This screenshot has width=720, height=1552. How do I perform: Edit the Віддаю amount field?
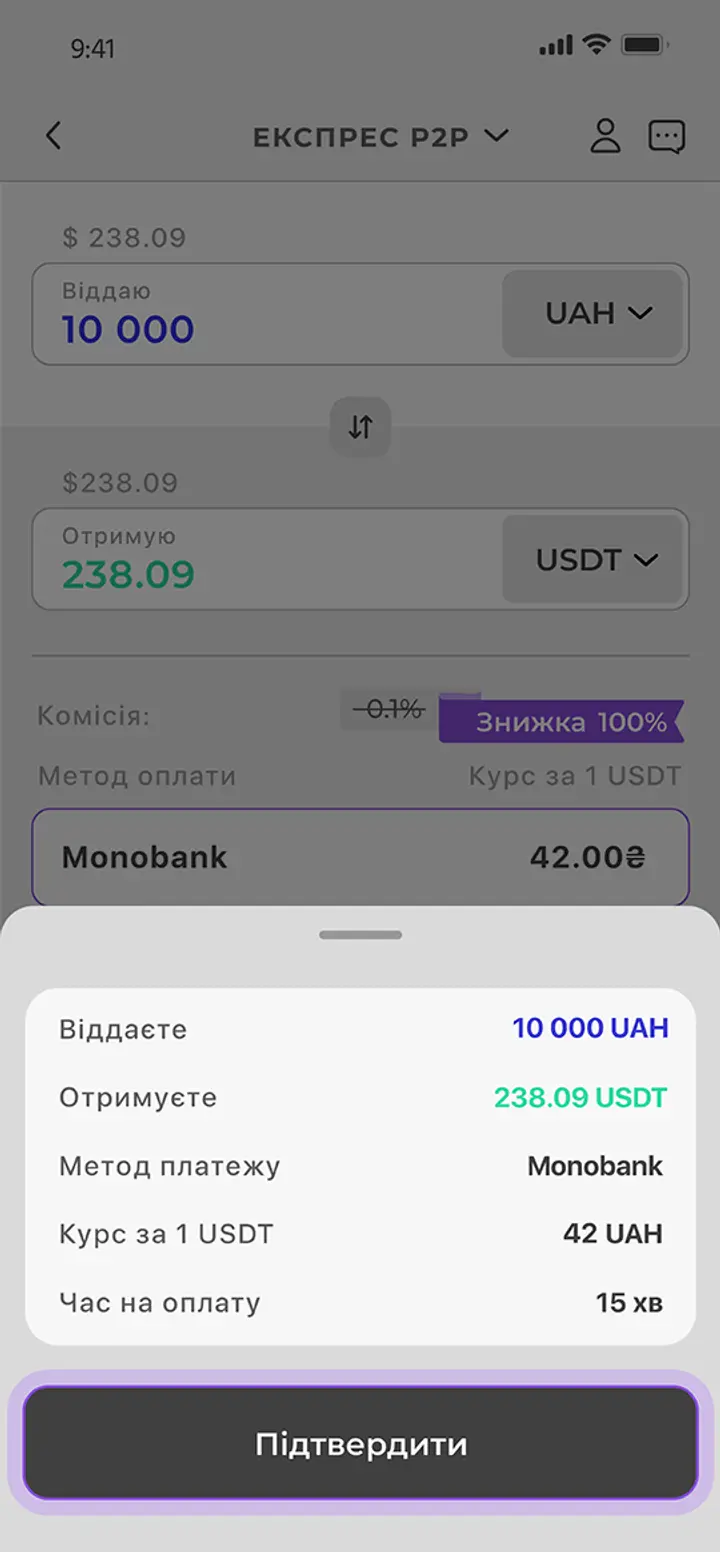(x=265, y=314)
